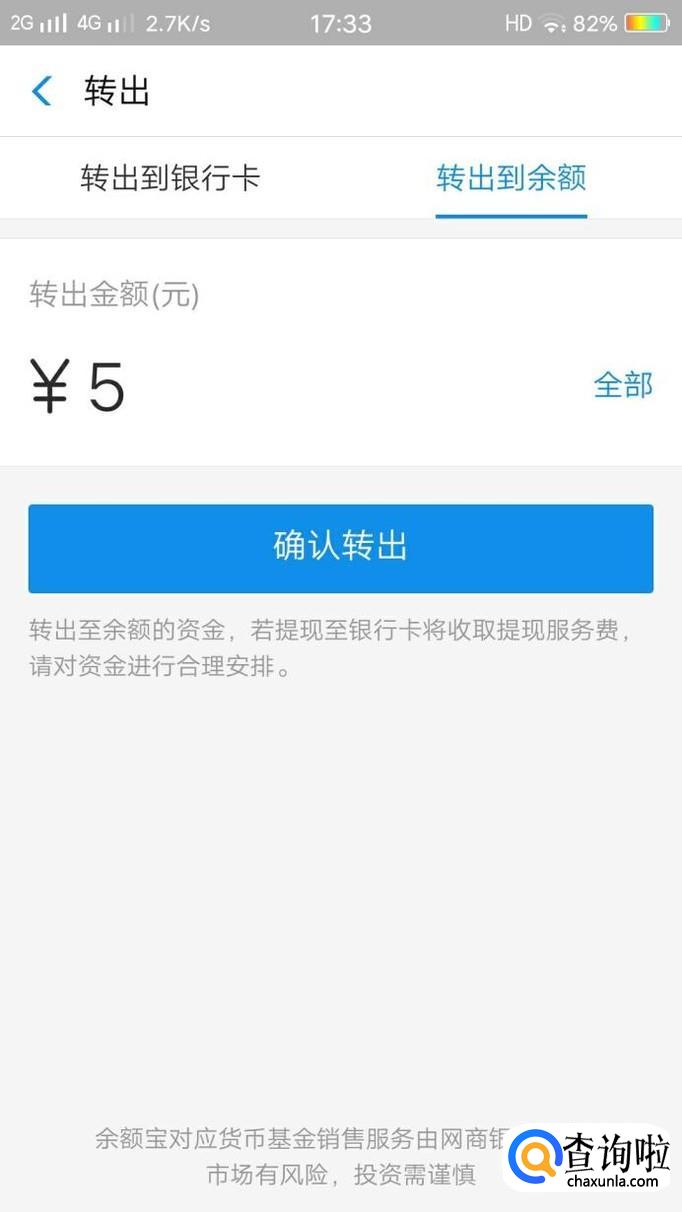Screen dimensions: 682x1212
Task: Tap 全部 to transfer the full amount
Action: point(623,385)
